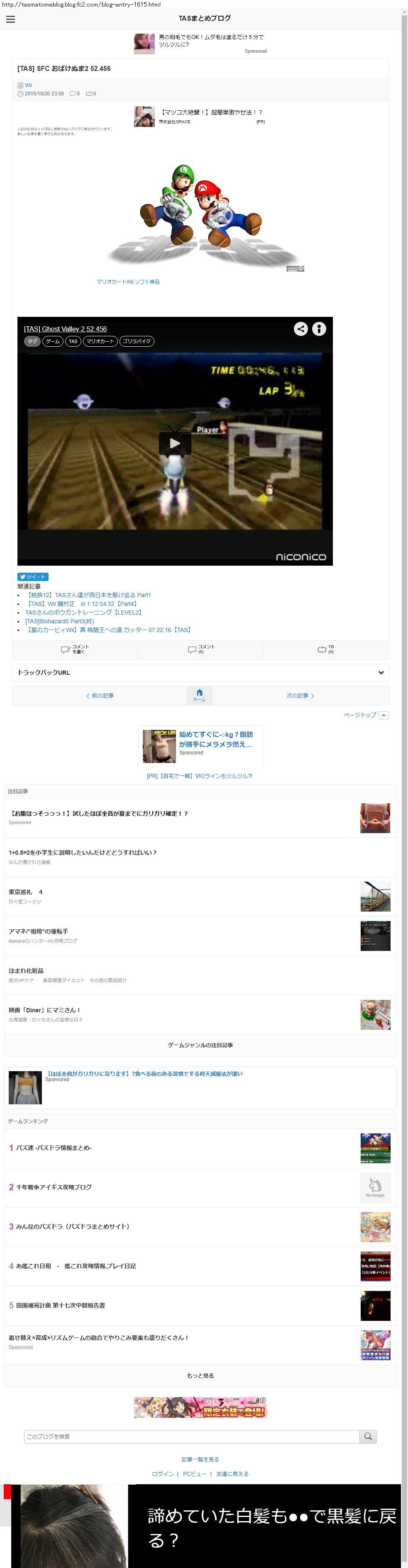Image resolution: width=408 pixels, height=1568 pixels.
Task: Expand the トラックバックURL section
Action: [200, 673]
